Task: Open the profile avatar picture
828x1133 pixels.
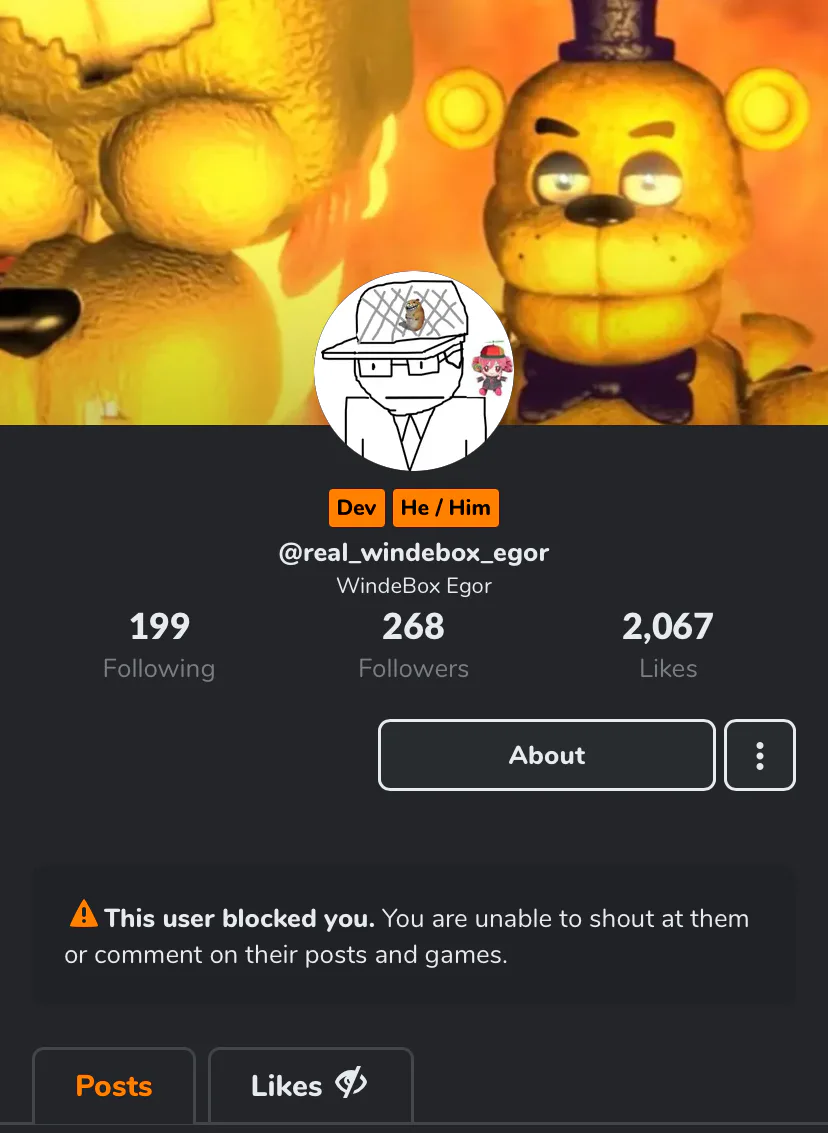Action: [414, 372]
